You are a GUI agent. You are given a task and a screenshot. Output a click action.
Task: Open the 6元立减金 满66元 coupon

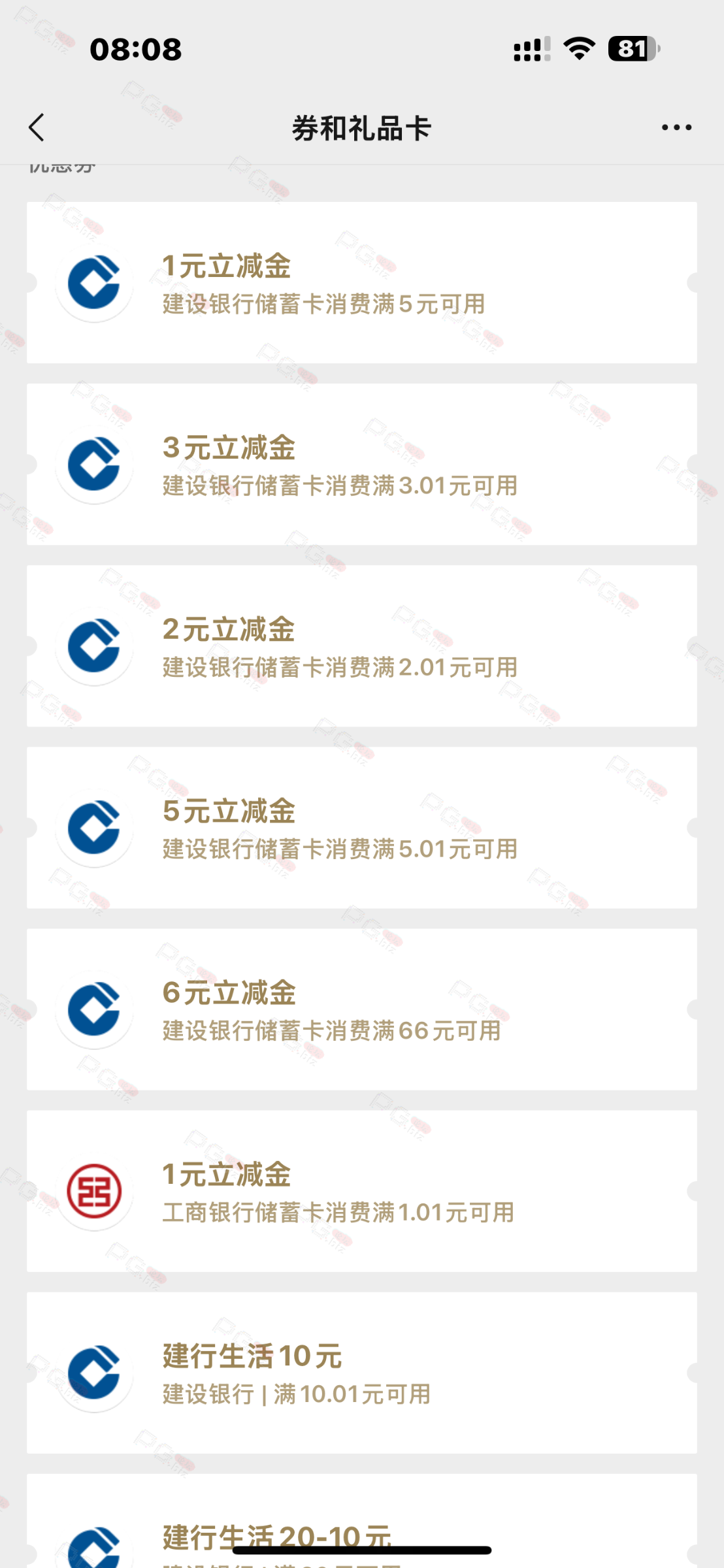point(361,1009)
